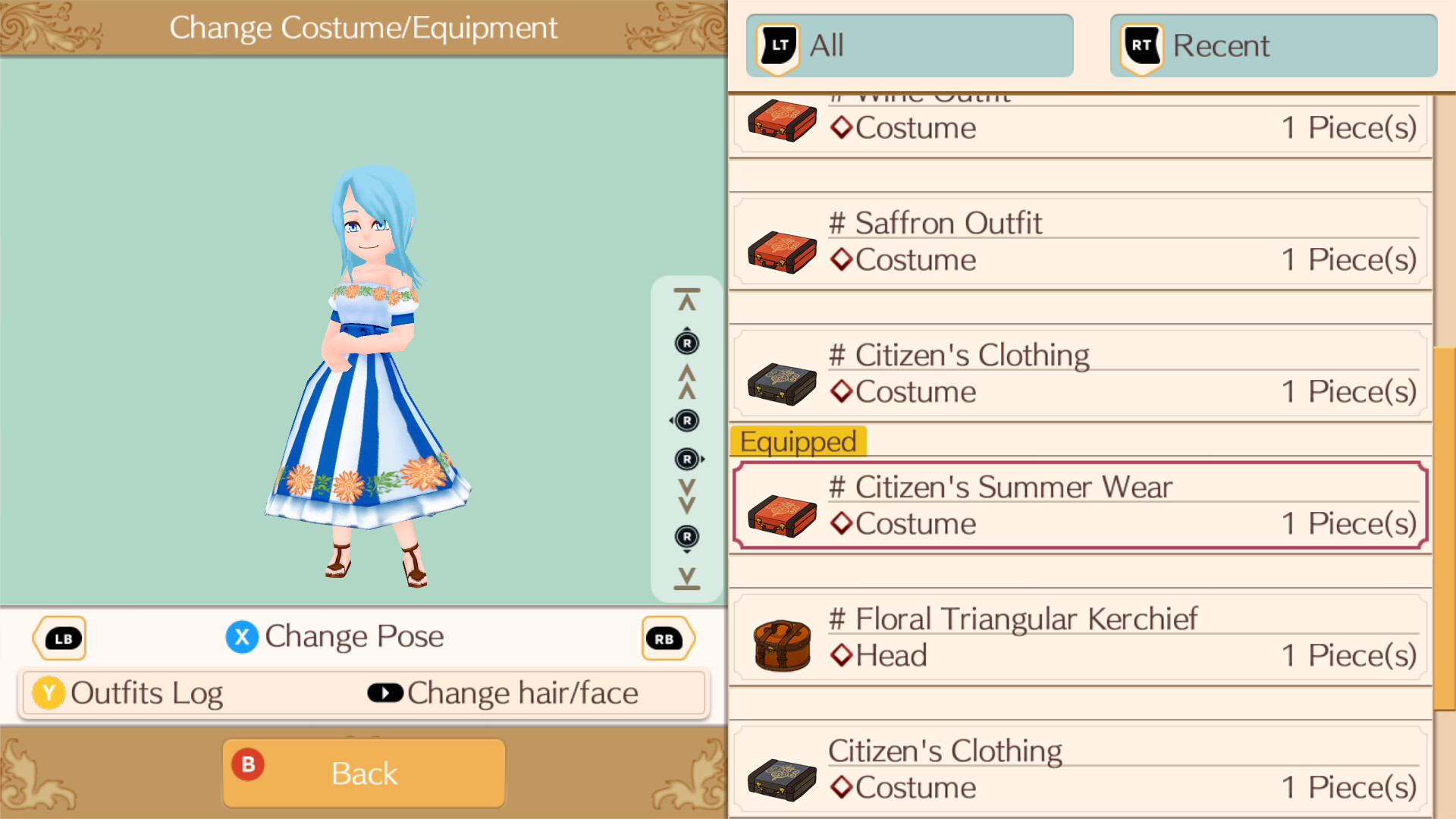
Task: Open the Outfits Log
Action: [x=127, y=693]
